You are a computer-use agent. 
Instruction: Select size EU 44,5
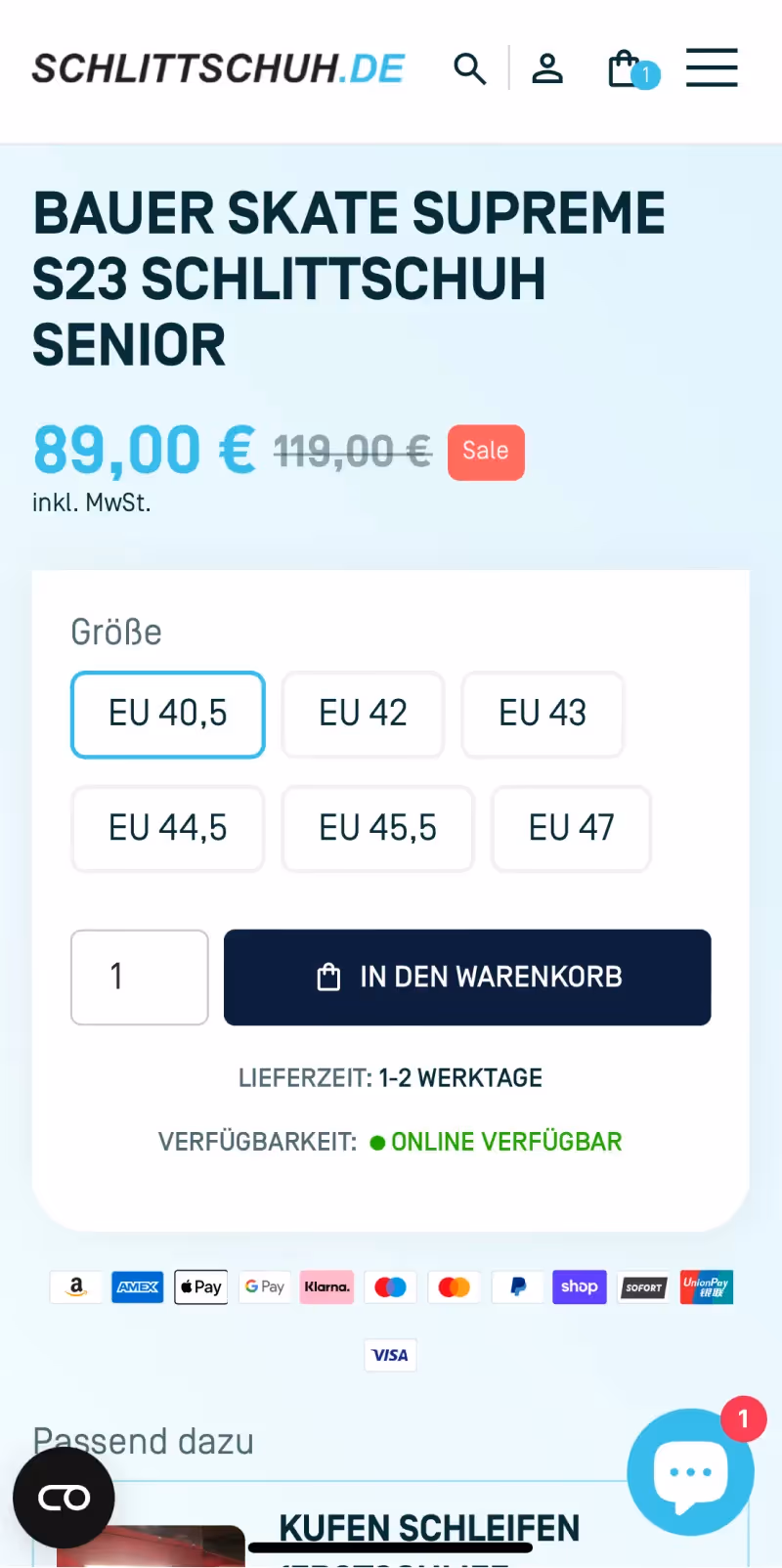(168, 829)
